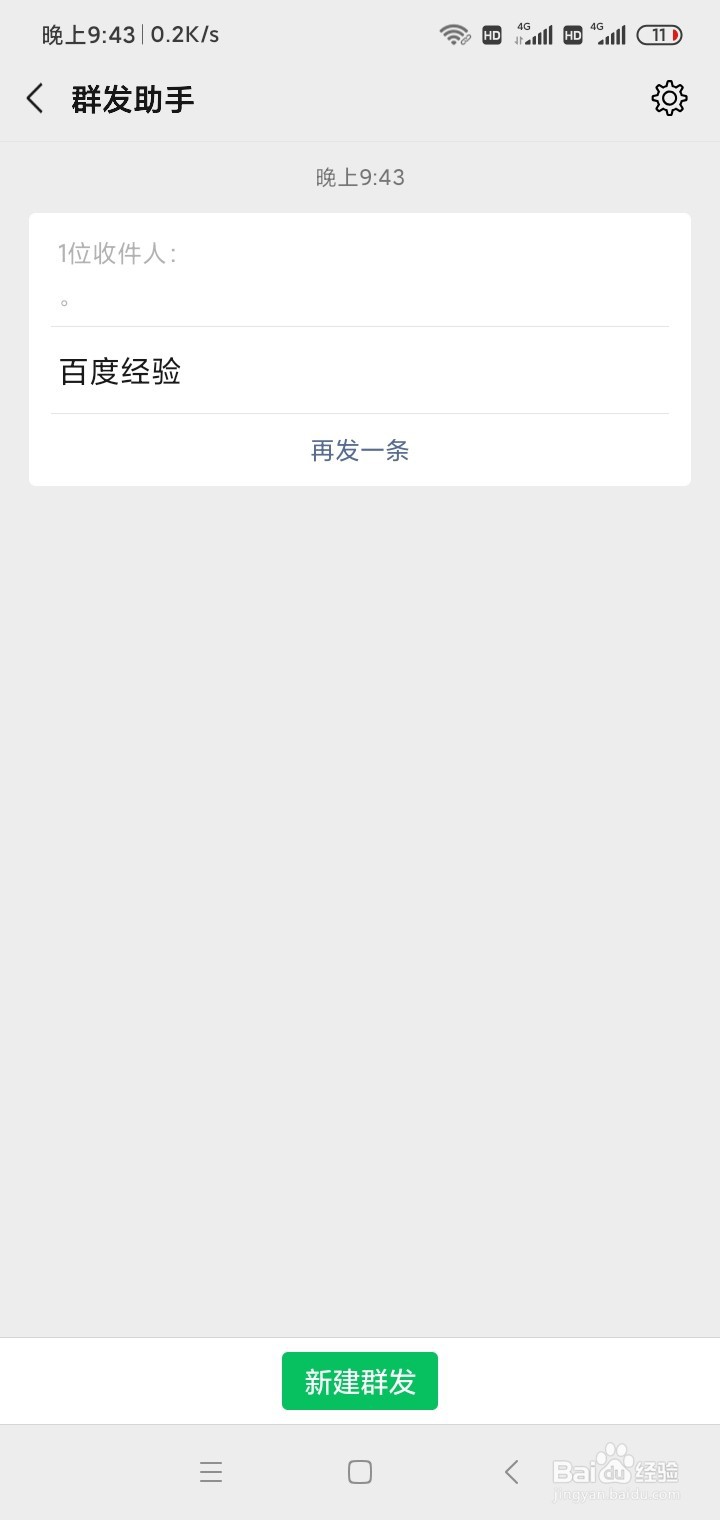Screen dimensions: 720x1520
Task: Open the 群发助手 settings gear
Action: (669, 98)
